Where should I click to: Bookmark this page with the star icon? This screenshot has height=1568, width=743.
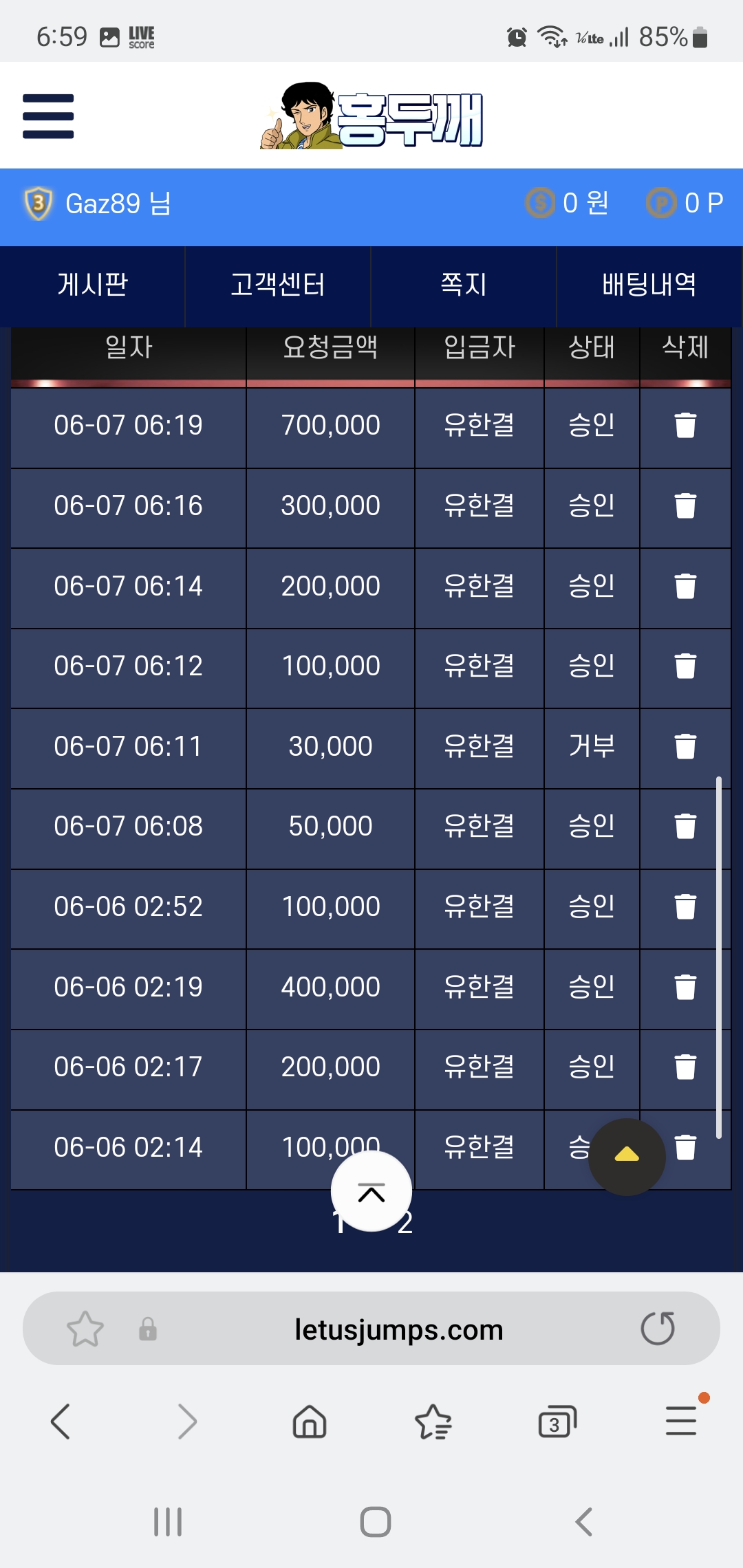[x=85, y=1329]
